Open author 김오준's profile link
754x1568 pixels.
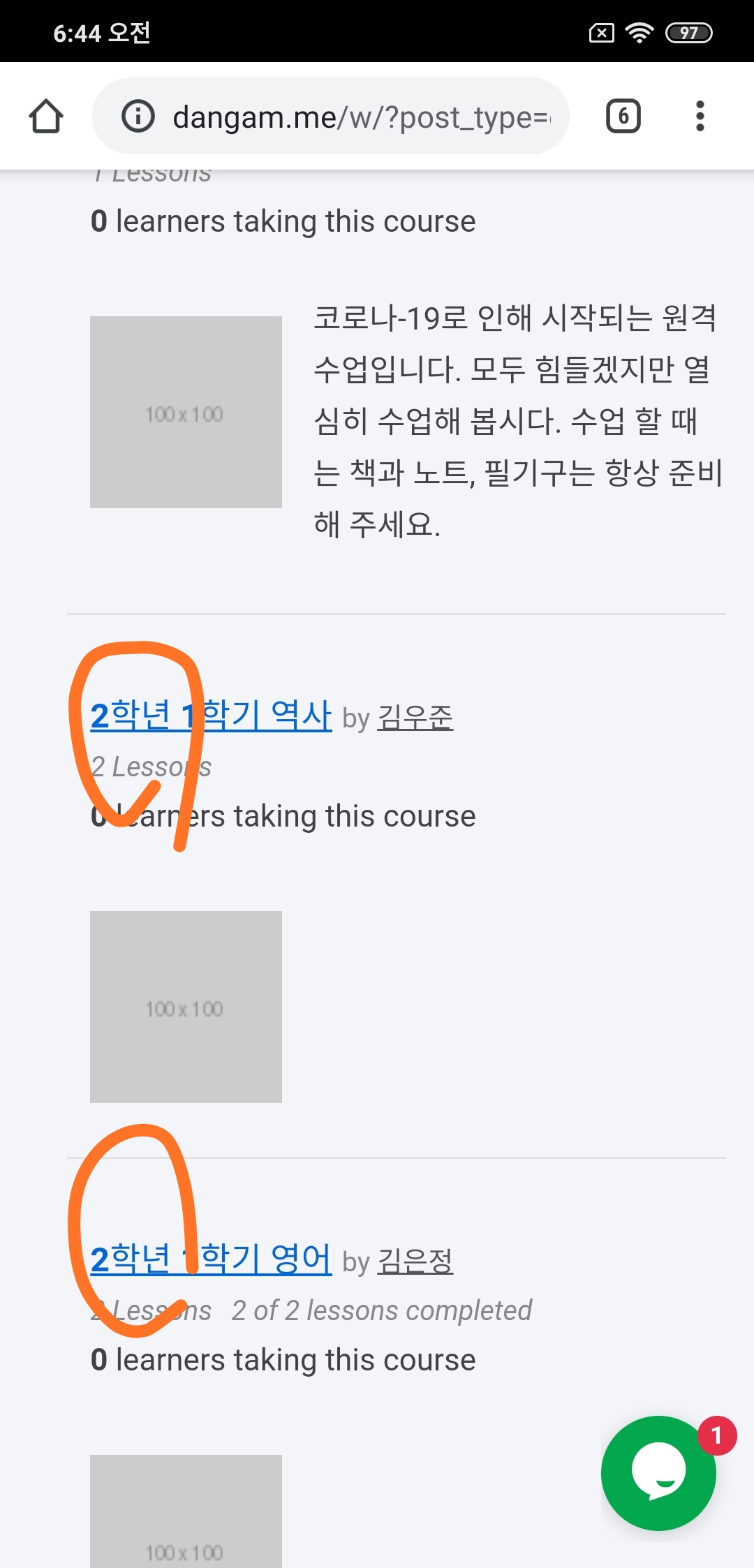click(415, 718)
